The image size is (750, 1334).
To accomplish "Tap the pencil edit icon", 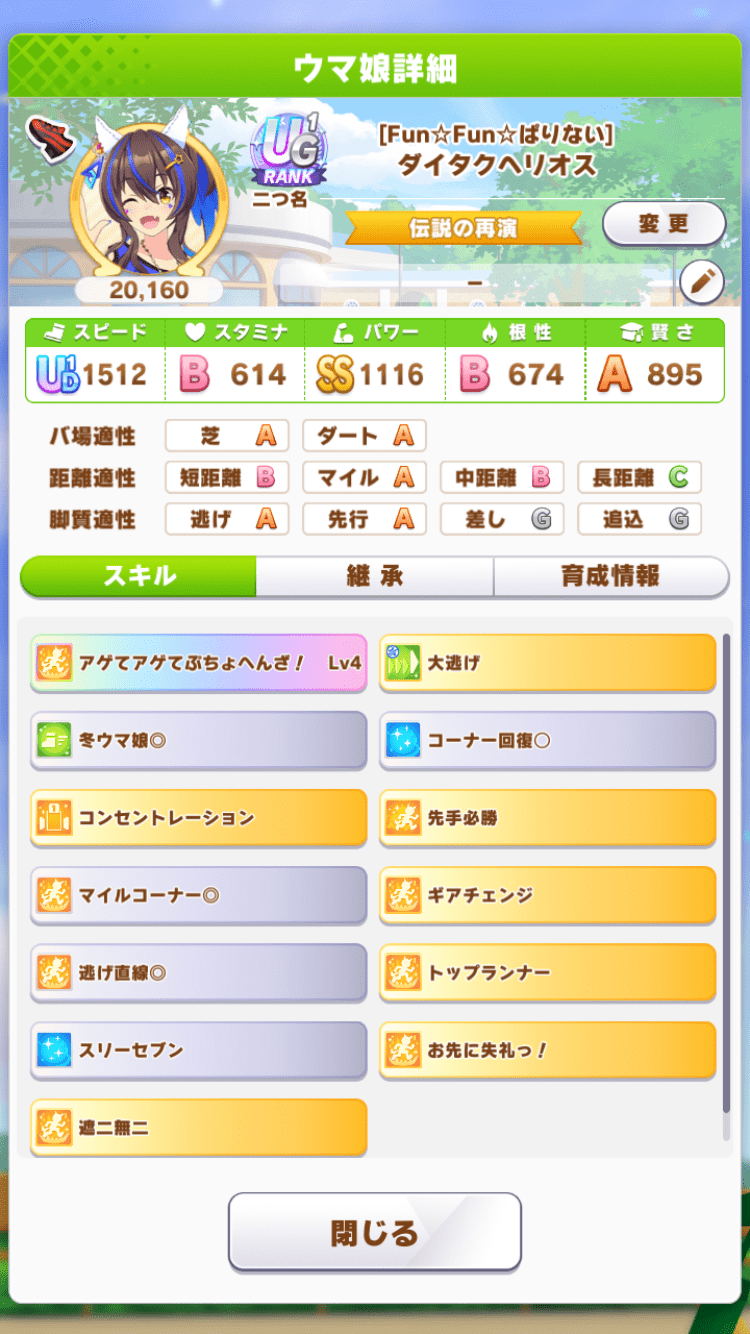I will [x=701, y=283].
